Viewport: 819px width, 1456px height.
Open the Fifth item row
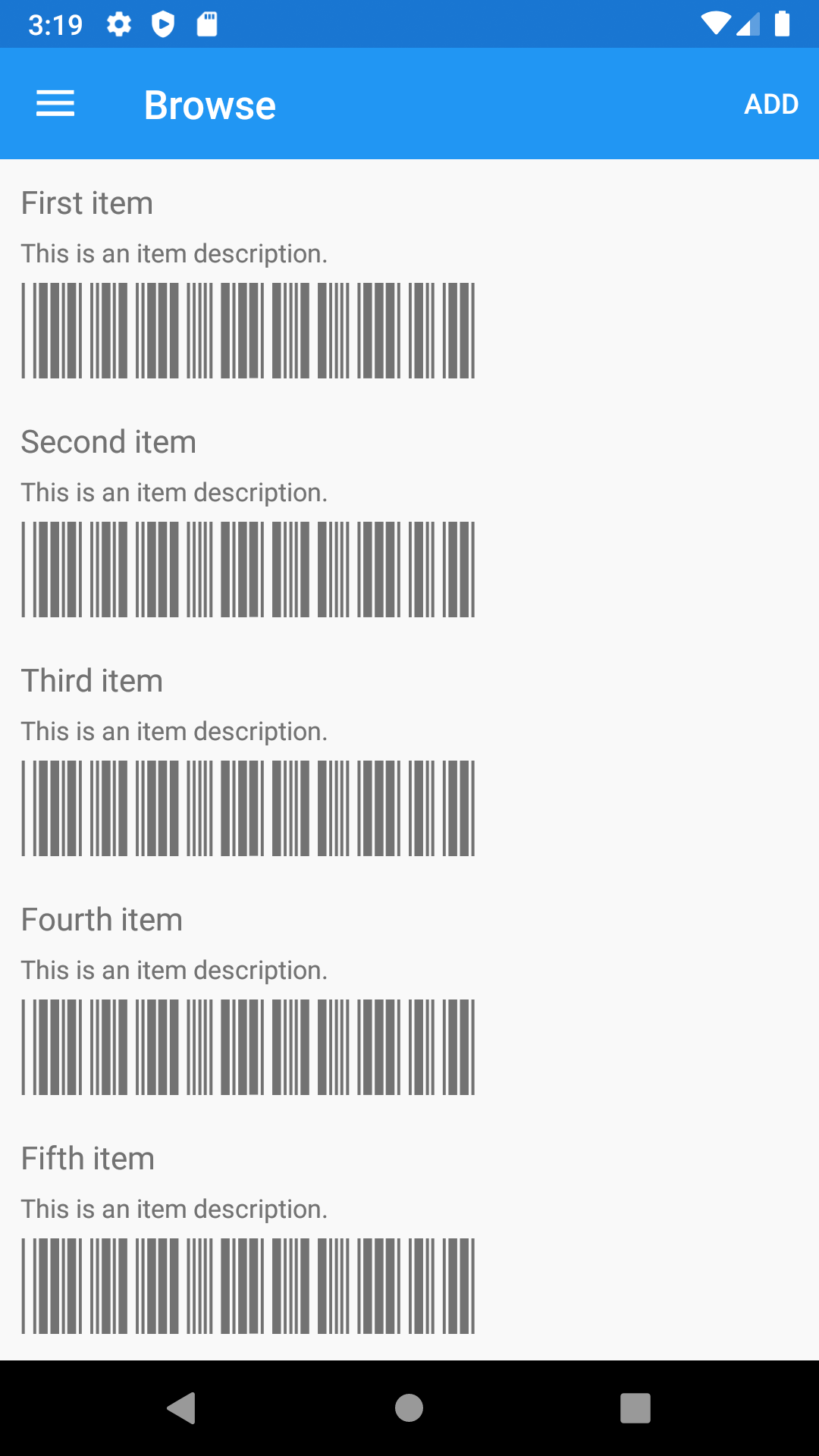coord(409,1235)
